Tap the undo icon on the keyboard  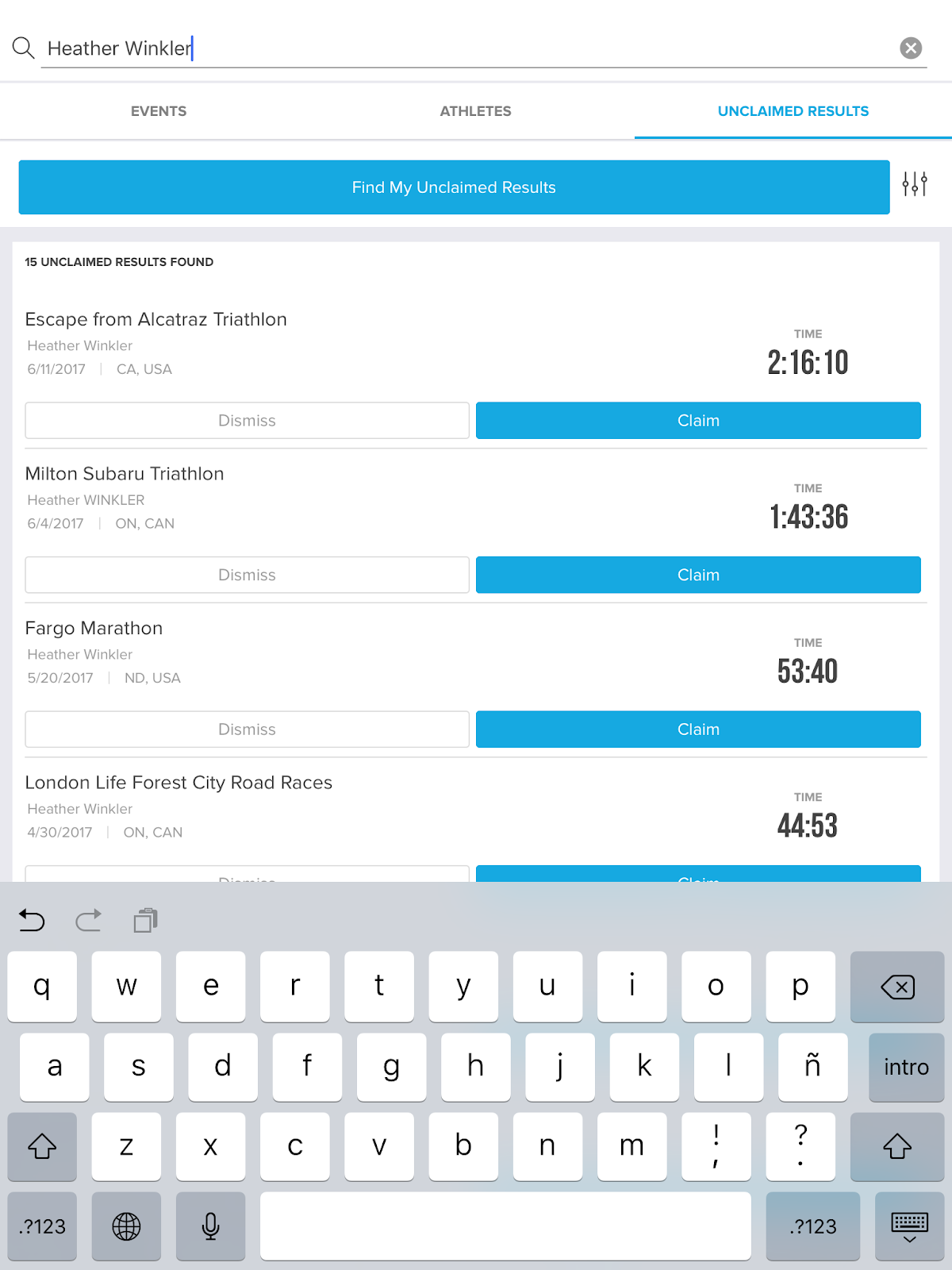[x=31, y=920]
